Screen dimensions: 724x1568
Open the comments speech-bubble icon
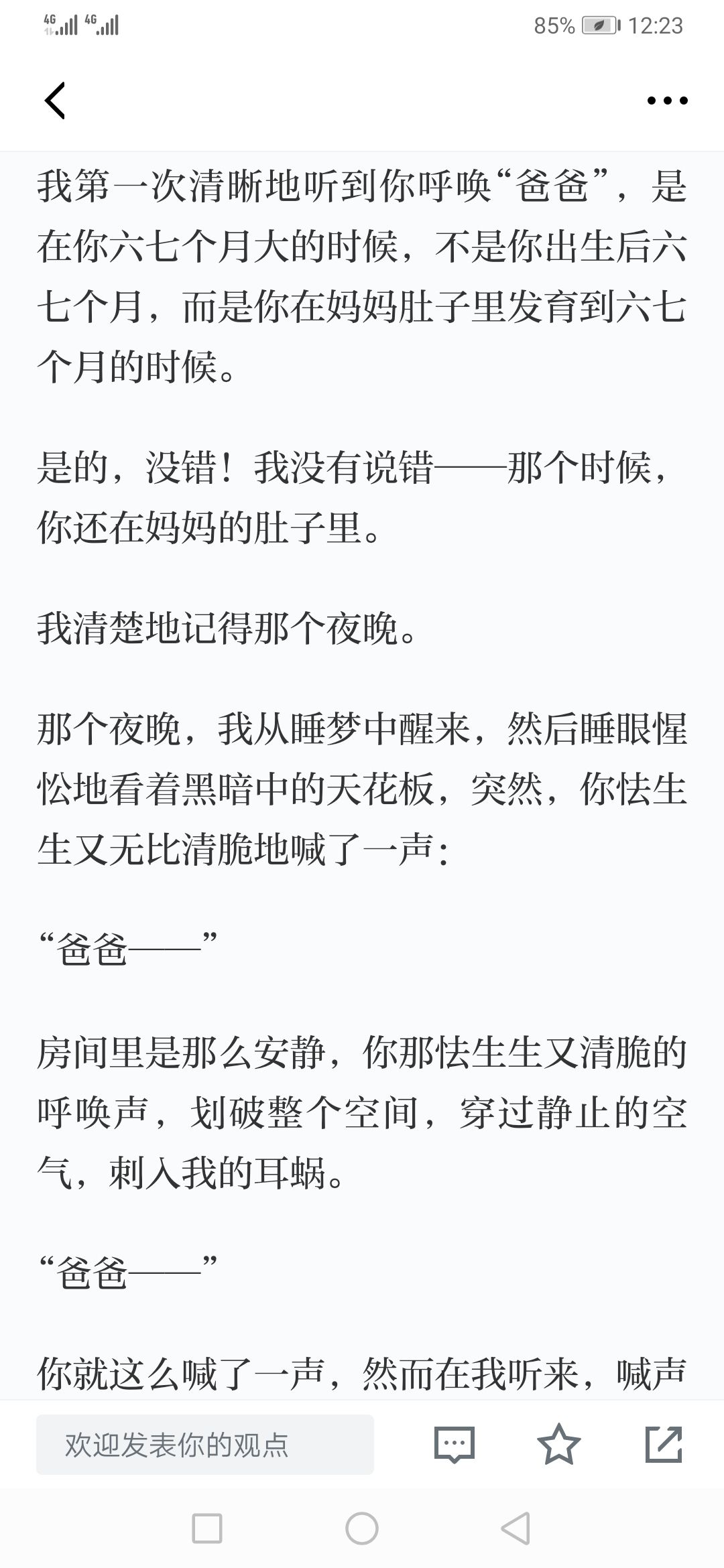[x=455, y=1445]
